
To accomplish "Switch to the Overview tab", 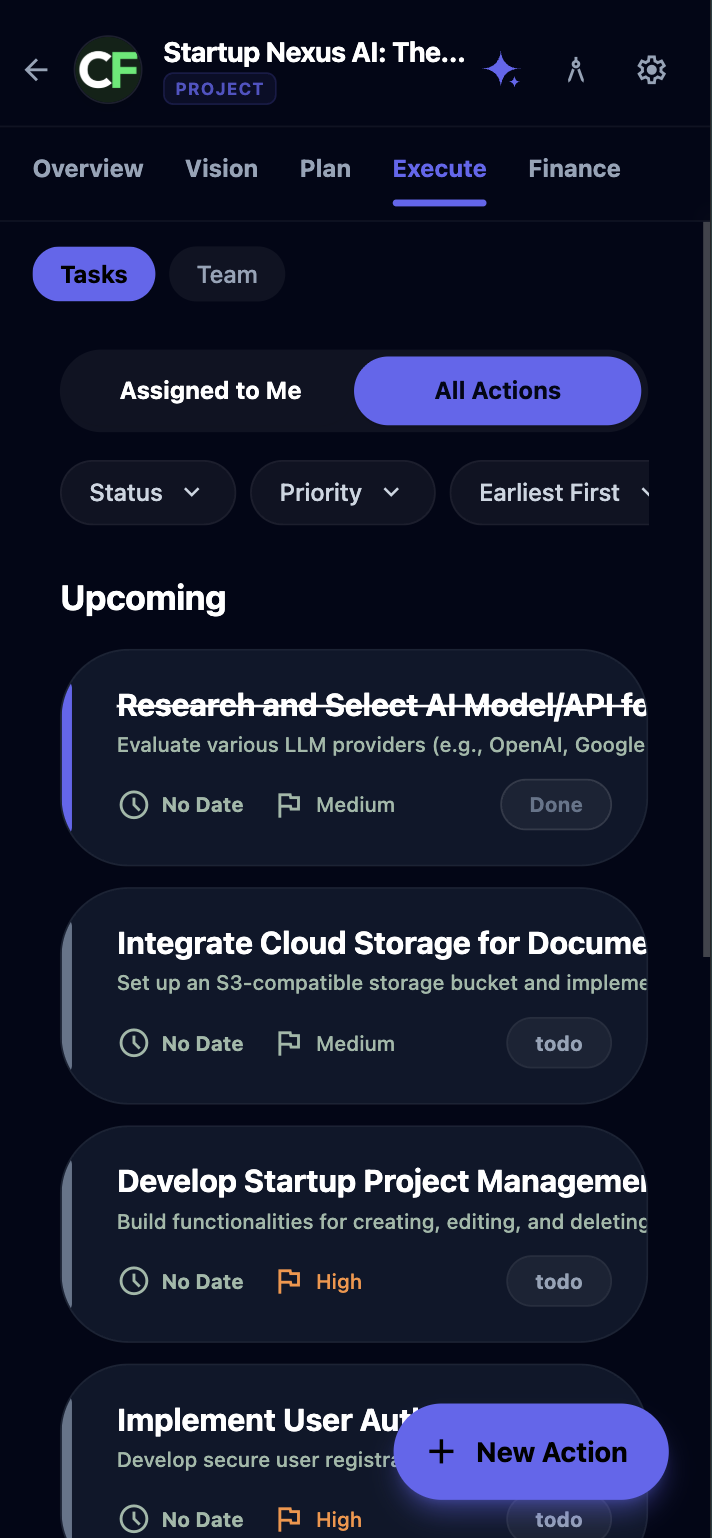I will point(88,169).
